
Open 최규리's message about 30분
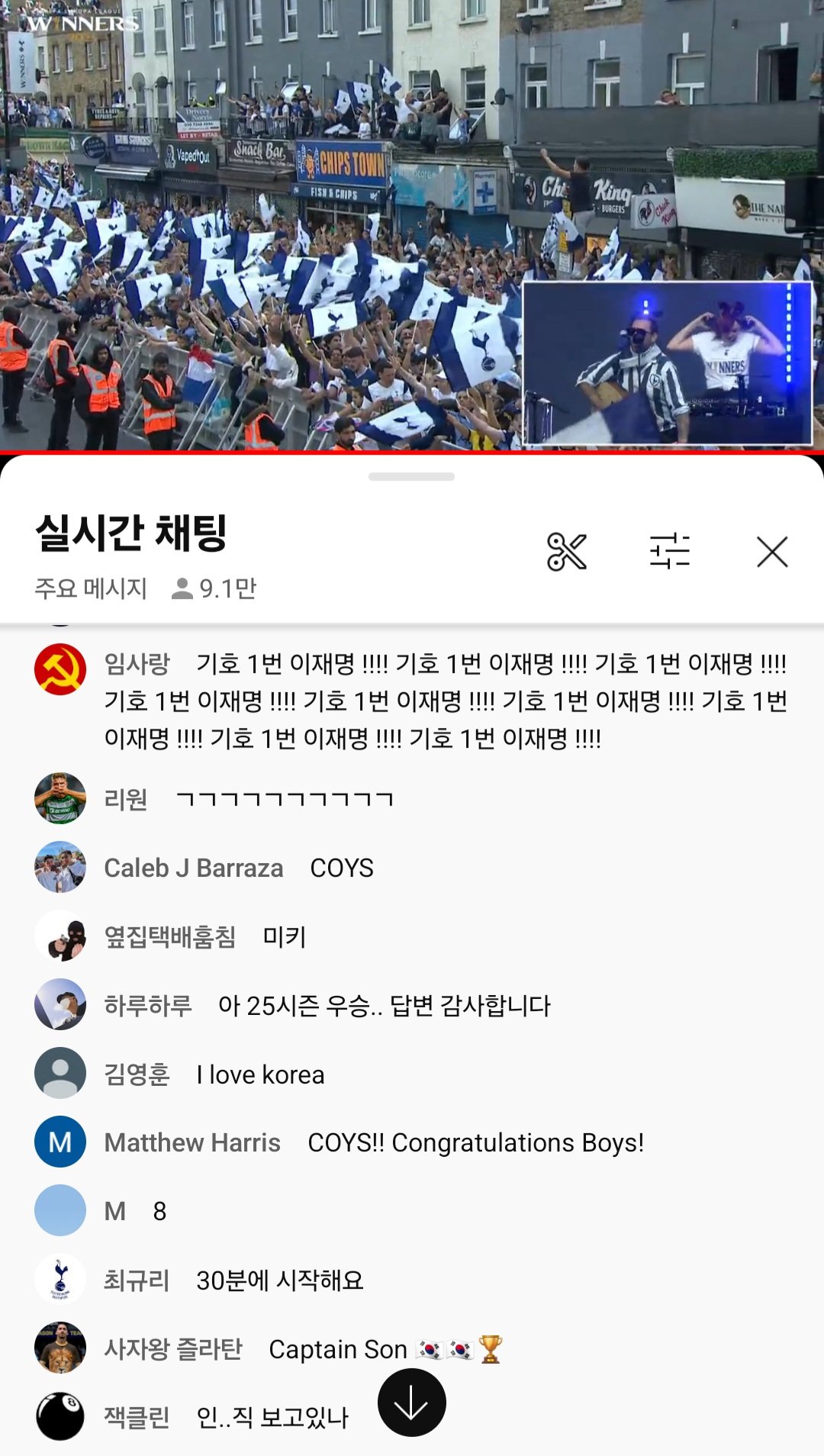pos(278,1280)
